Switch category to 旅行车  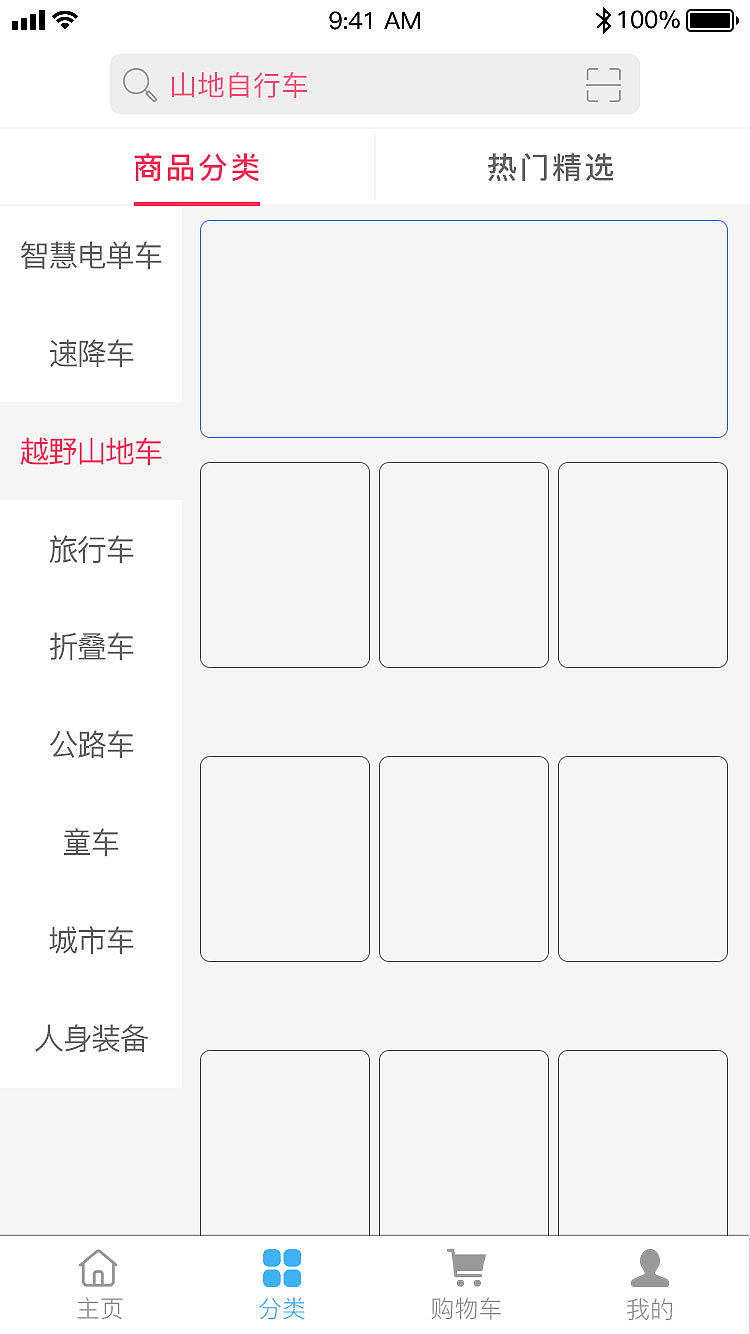point(91,549)
